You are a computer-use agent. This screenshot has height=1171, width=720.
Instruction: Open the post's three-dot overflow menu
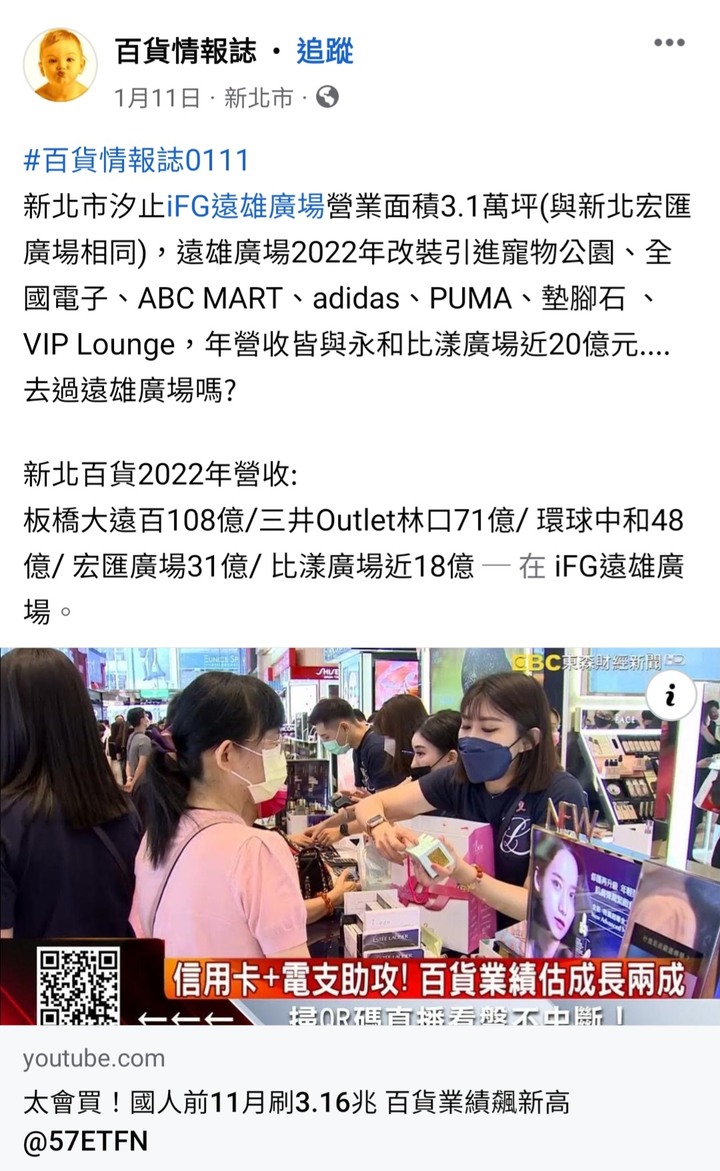coord(669,43)
